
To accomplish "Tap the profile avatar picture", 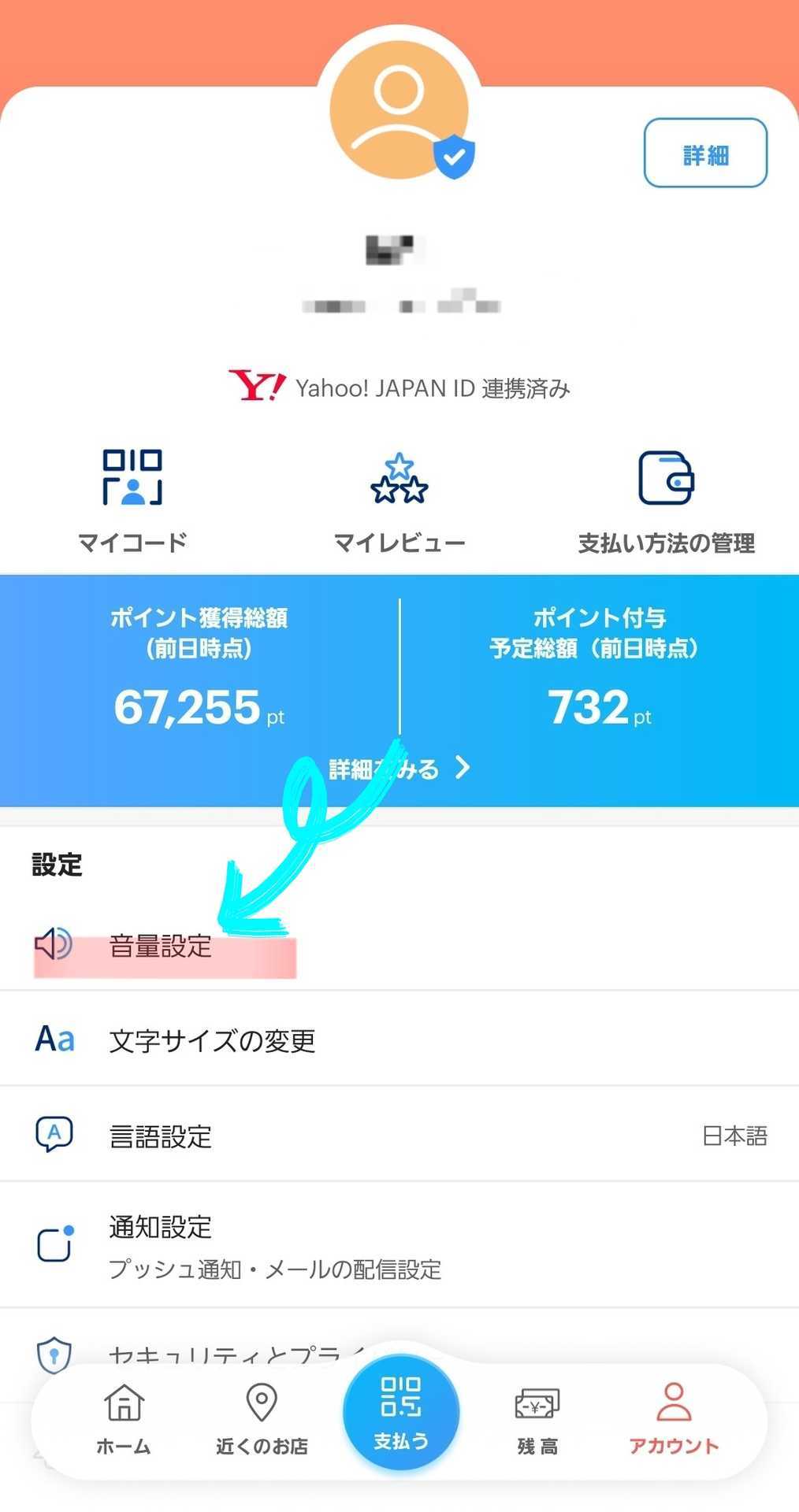I will coord(399,110).
